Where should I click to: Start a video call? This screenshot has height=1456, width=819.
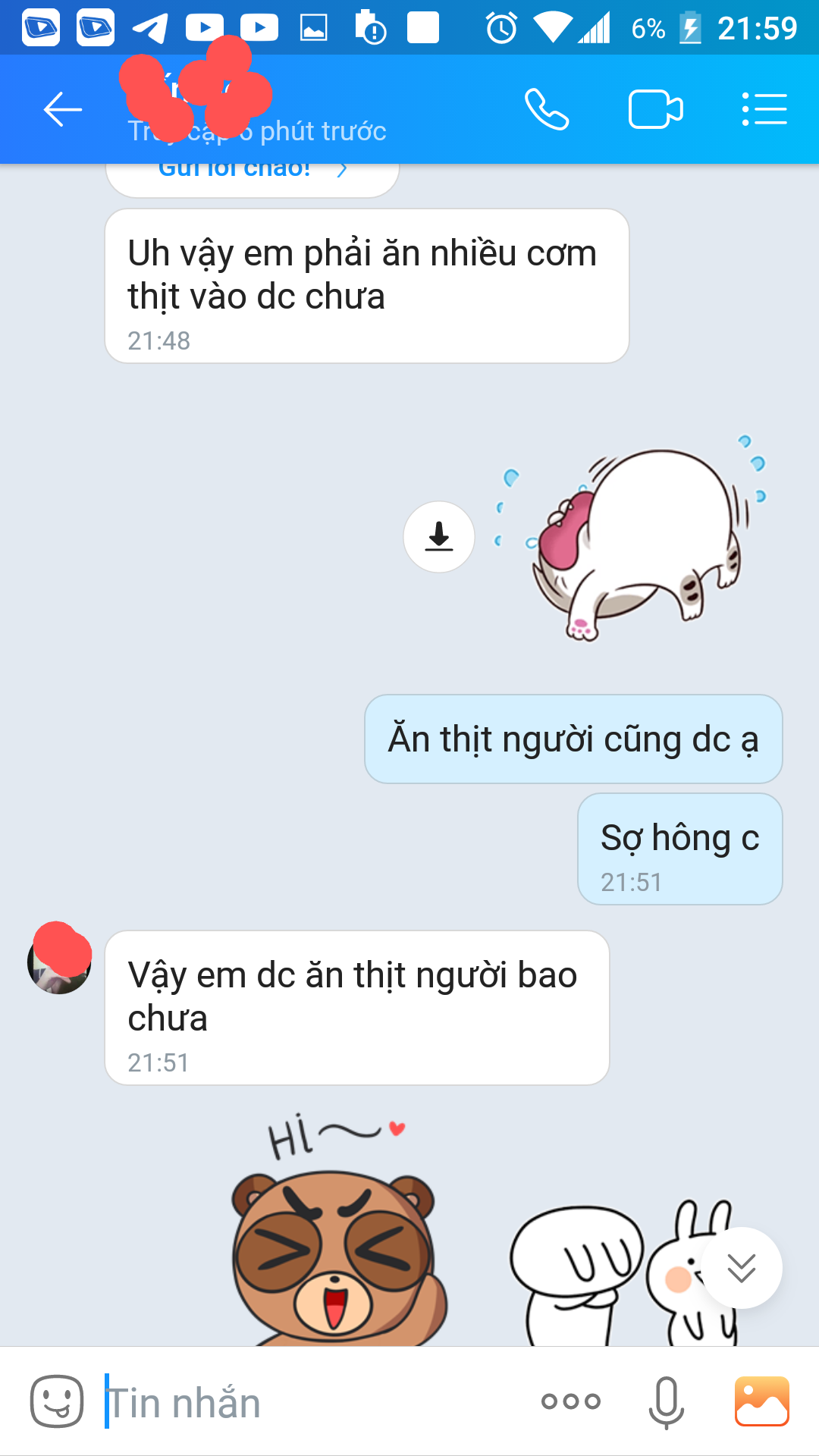[x=656, y=110]
